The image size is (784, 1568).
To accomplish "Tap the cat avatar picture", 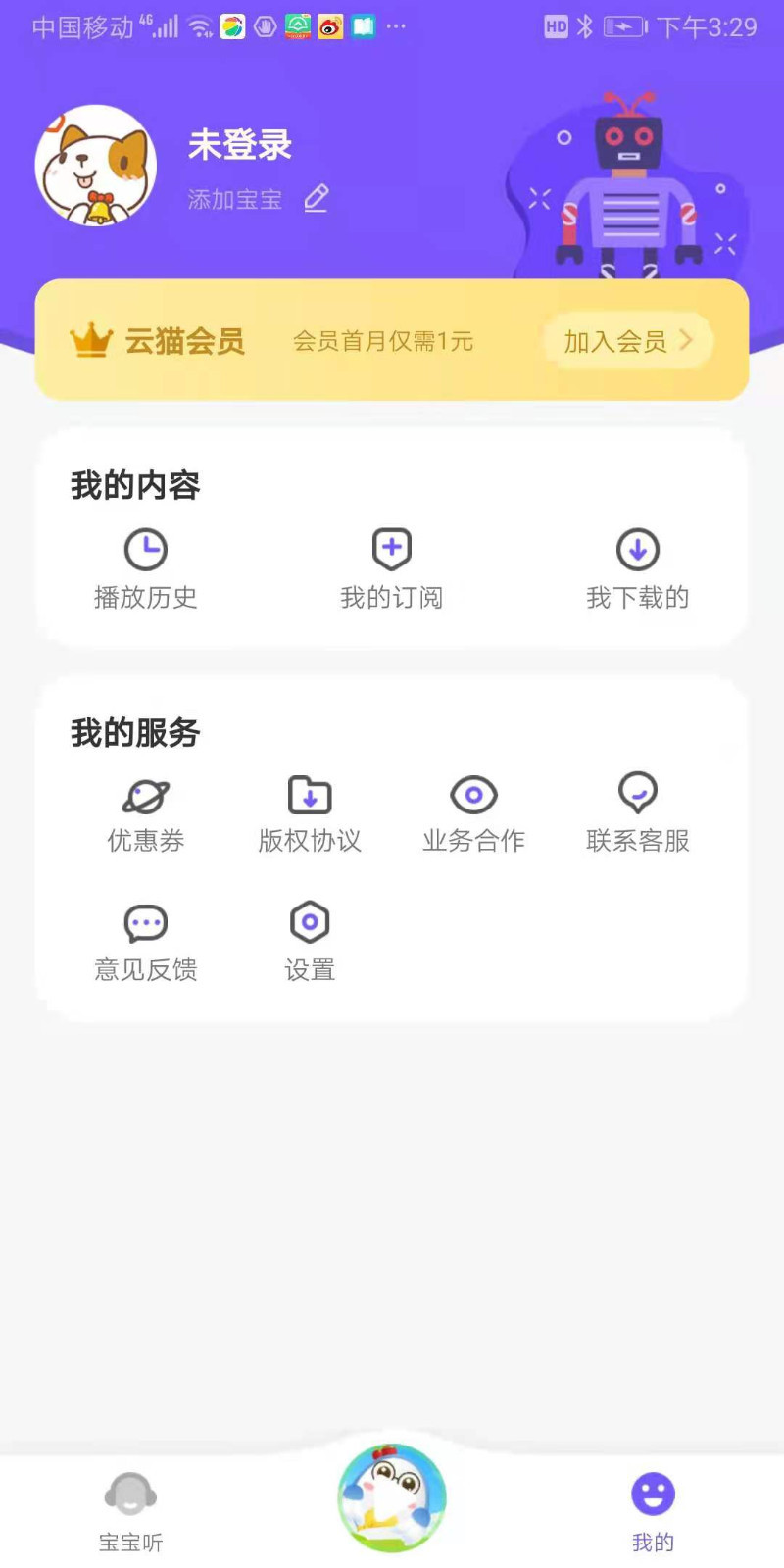I will tap(95, 164).
